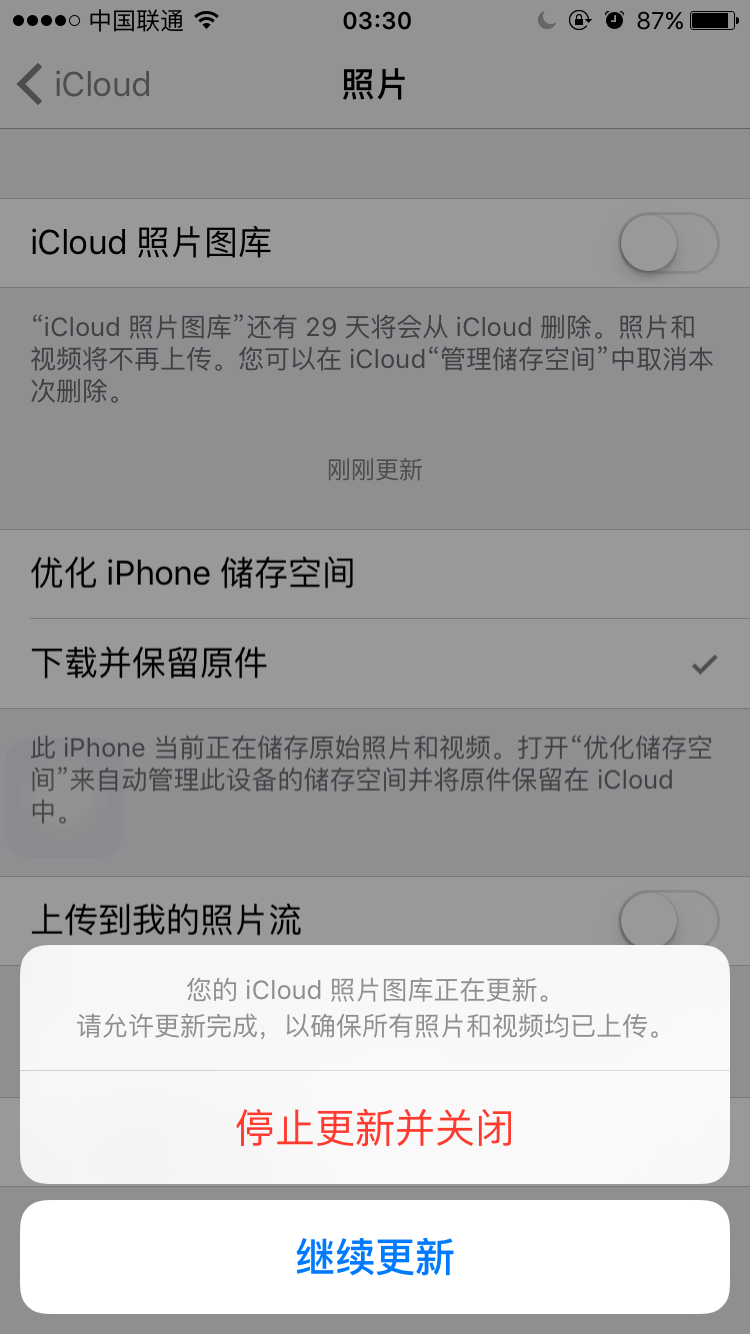Tap the back chevron next to iCloud

pyautogui.click(x=28, y=84)
